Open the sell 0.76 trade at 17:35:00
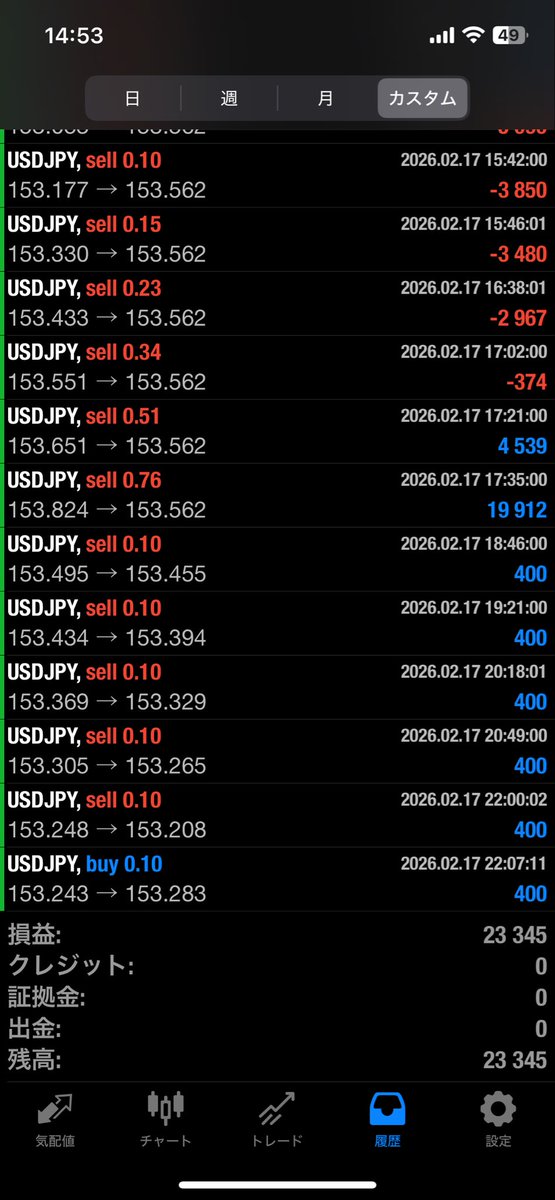The width and height of the screenshot is (555, 1200). pyautogui.click(x=277, y=496)
